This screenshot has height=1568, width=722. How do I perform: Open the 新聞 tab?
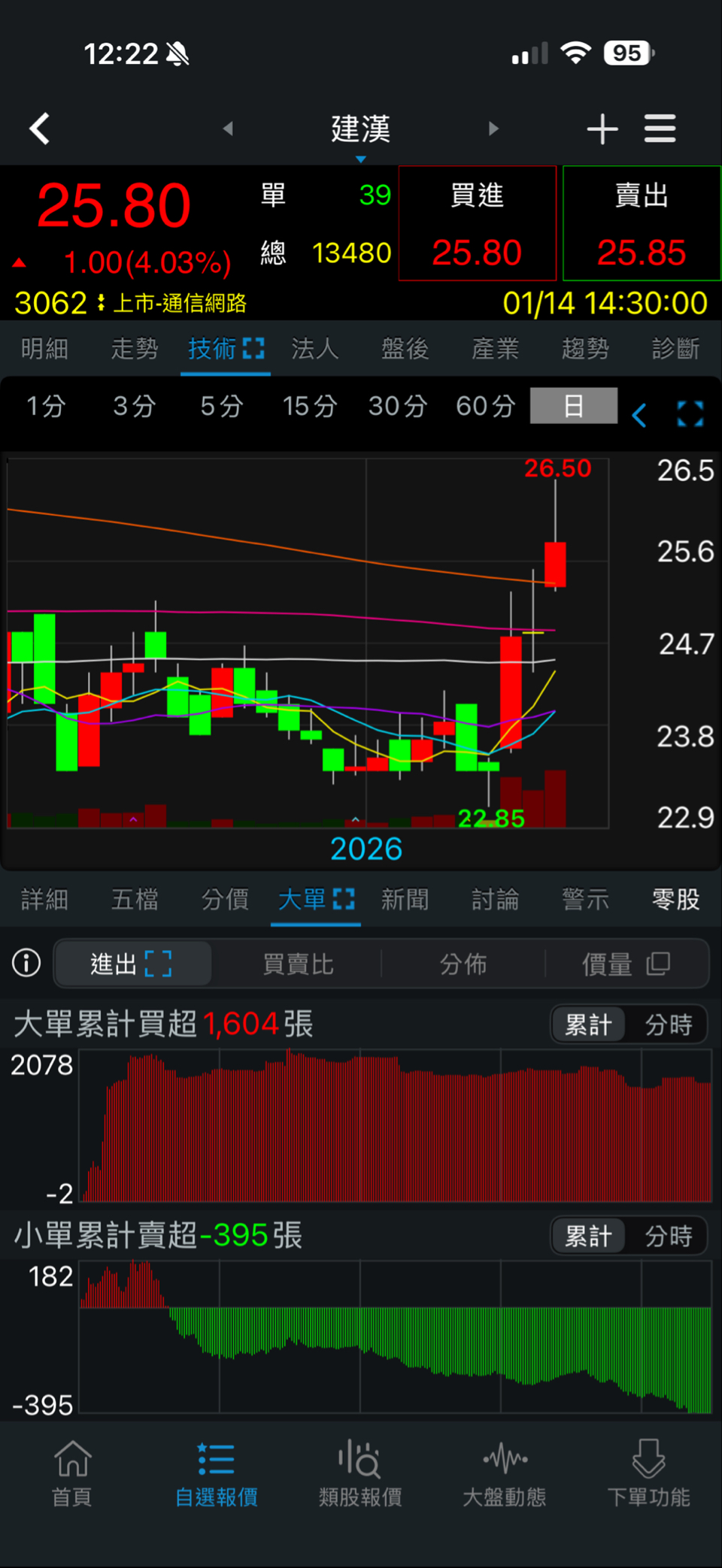[405, 899]
